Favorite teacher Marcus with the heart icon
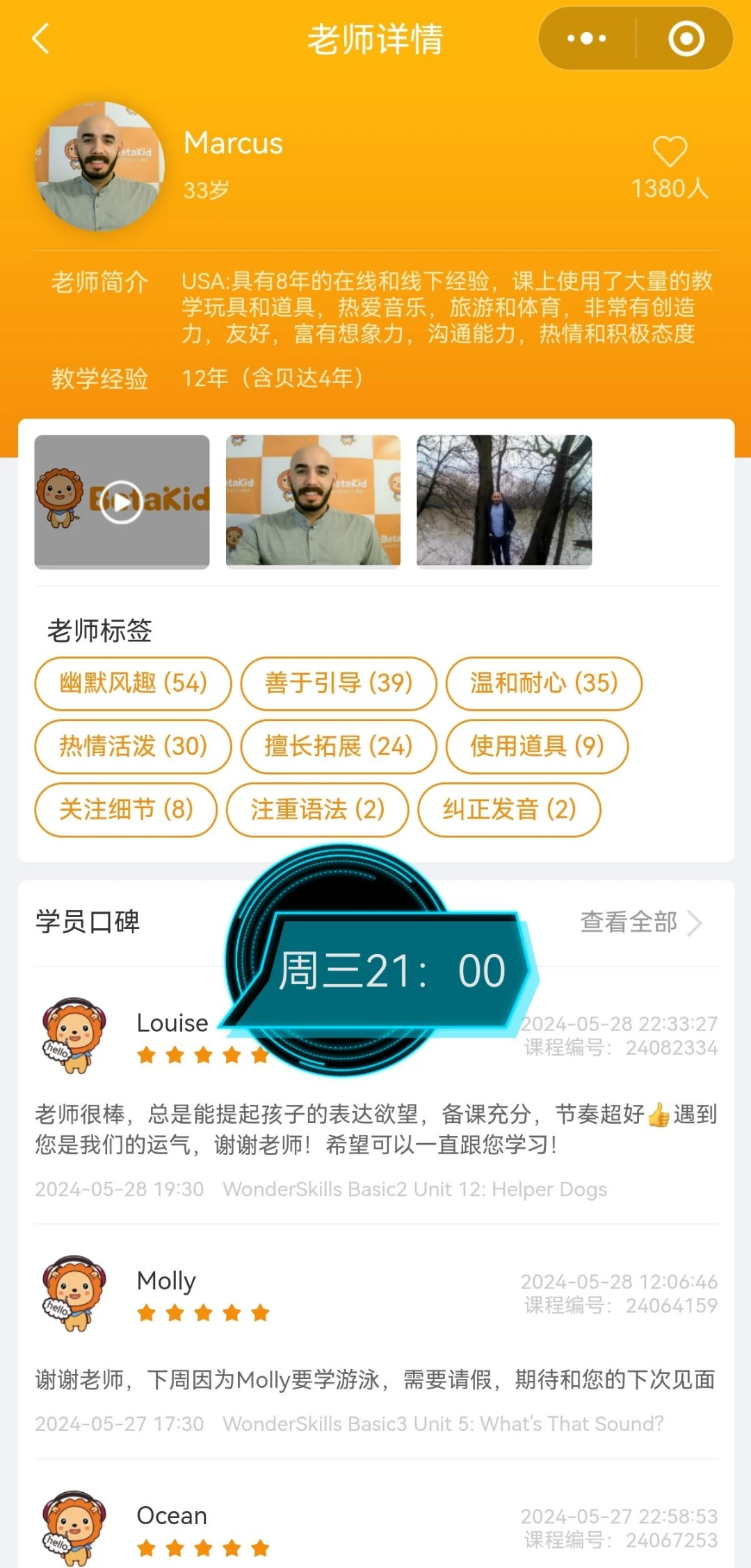This screenshot has height=1568, width=751. tap(670, 152)
